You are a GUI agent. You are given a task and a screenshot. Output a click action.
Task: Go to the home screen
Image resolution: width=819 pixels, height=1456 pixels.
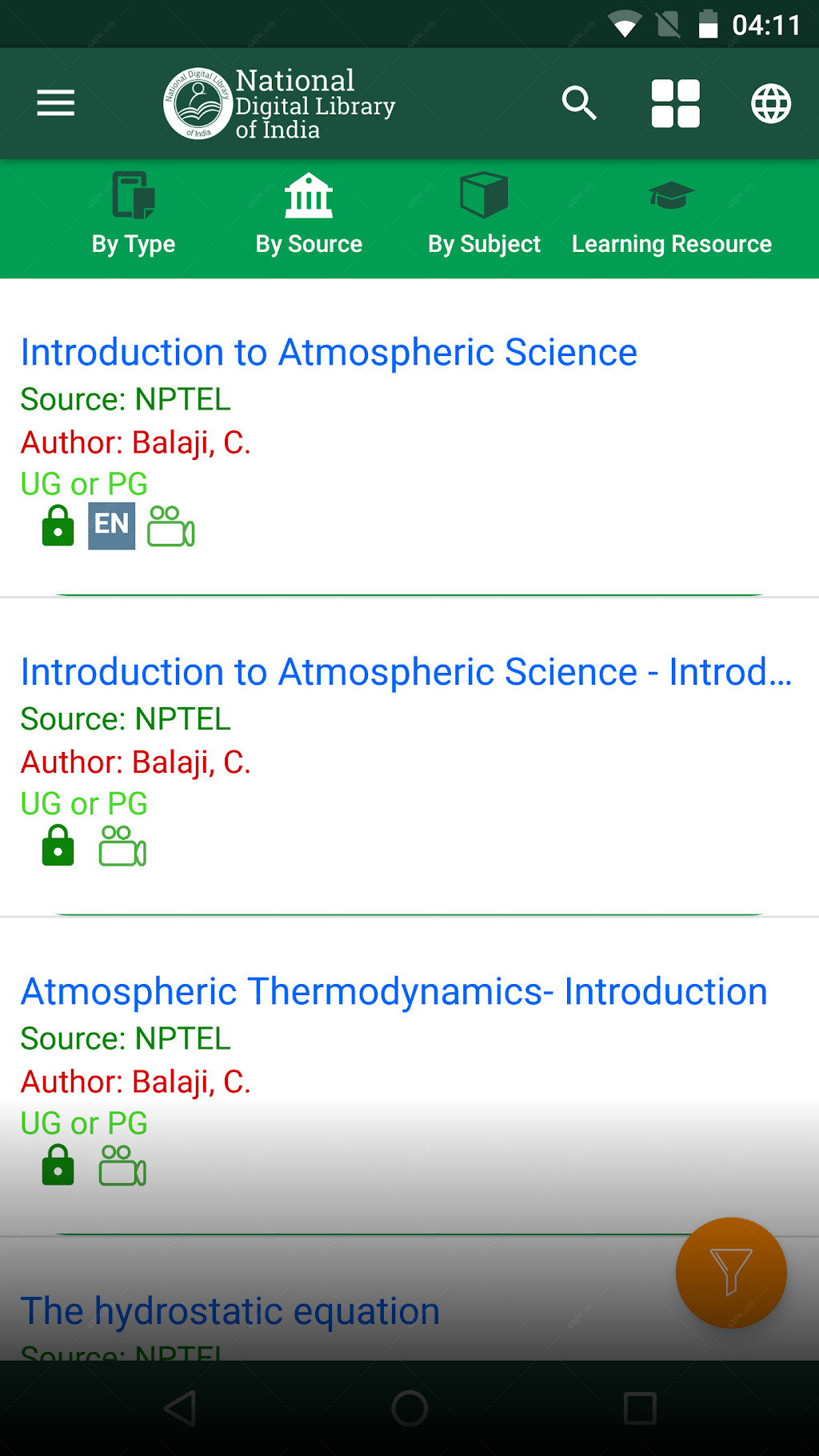tap(409, 1408)
